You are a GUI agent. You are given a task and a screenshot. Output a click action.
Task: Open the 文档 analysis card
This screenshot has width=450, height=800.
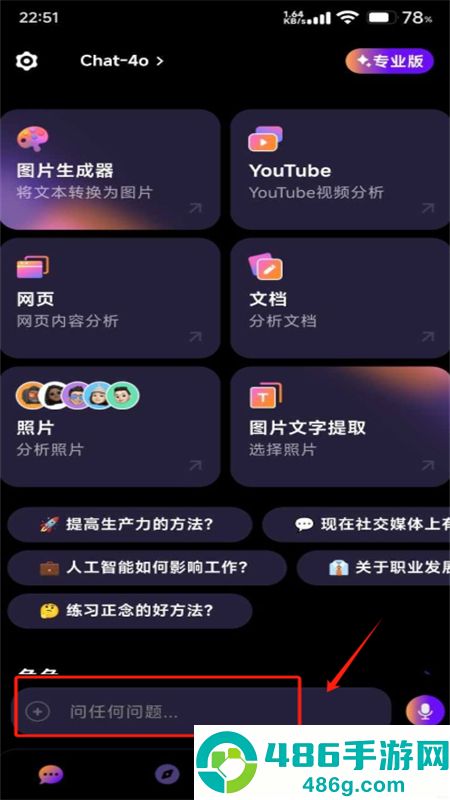[x=340, y=298]
